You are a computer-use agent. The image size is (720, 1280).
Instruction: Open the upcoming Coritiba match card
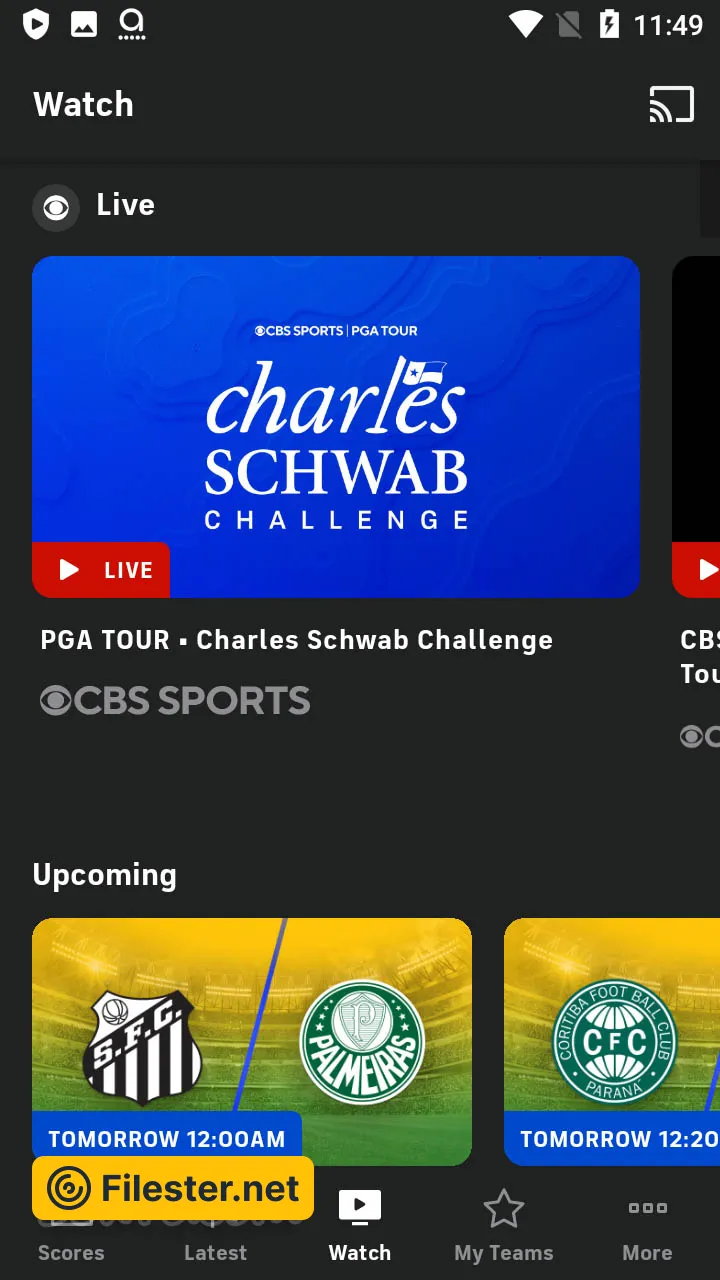[x=612, y=1040]
